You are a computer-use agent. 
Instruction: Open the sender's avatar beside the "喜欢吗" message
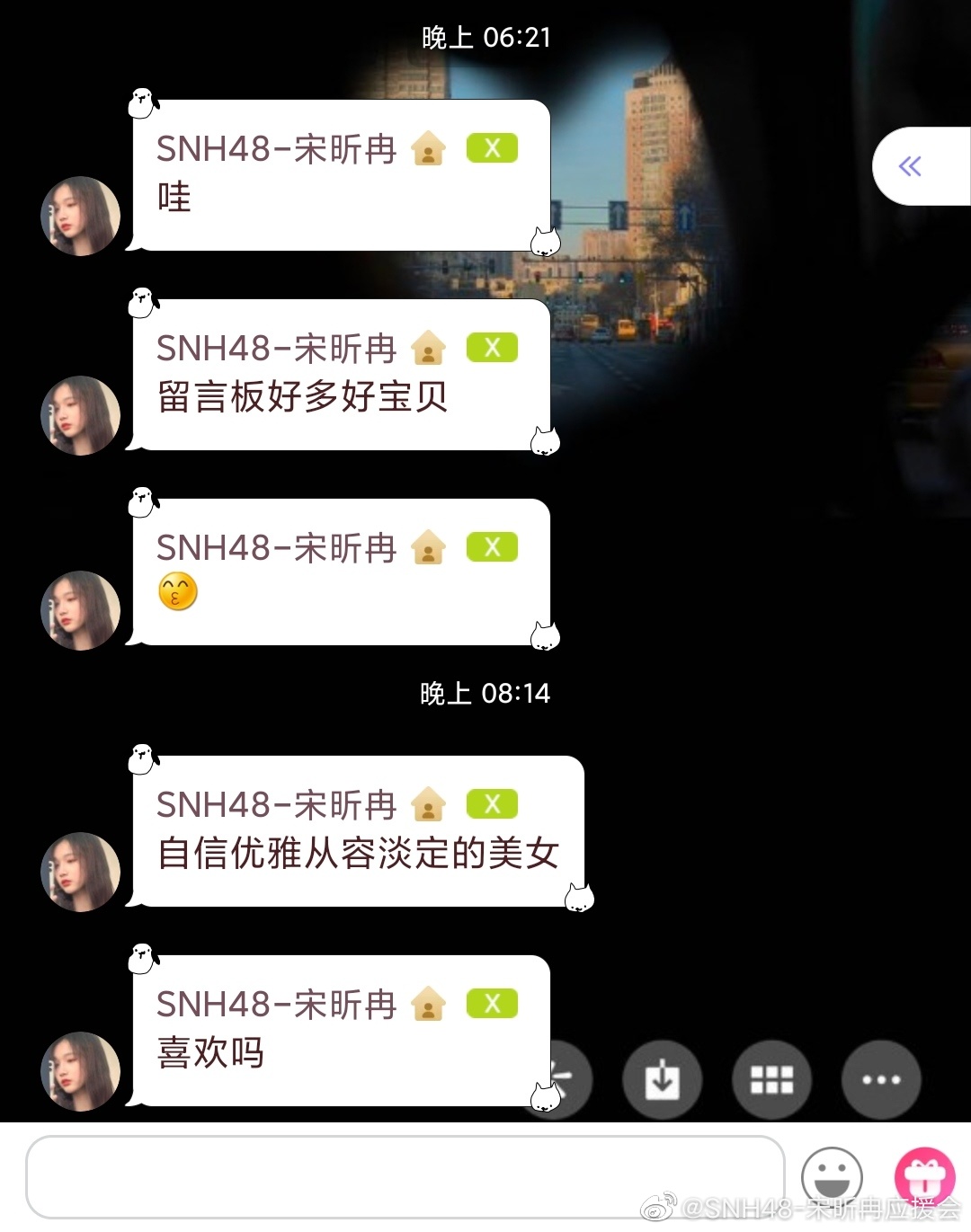coord(81,1071)
